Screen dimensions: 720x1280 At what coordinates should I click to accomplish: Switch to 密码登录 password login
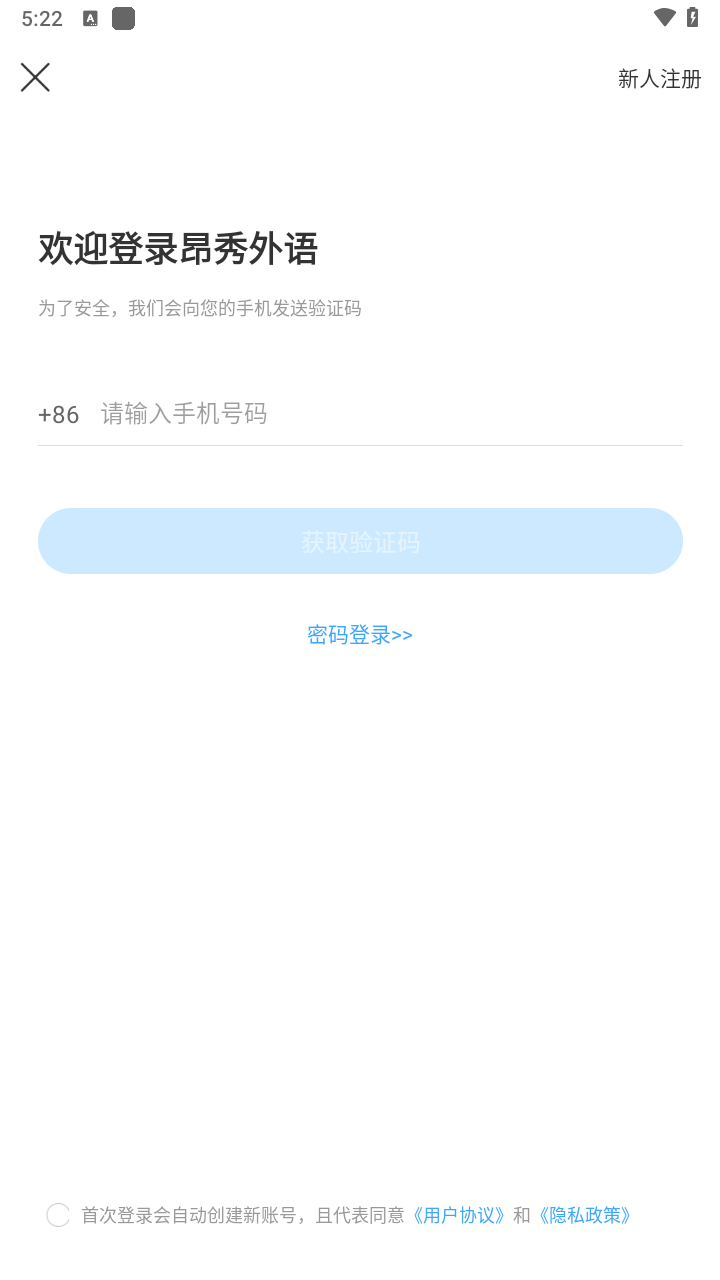(360, 635)
